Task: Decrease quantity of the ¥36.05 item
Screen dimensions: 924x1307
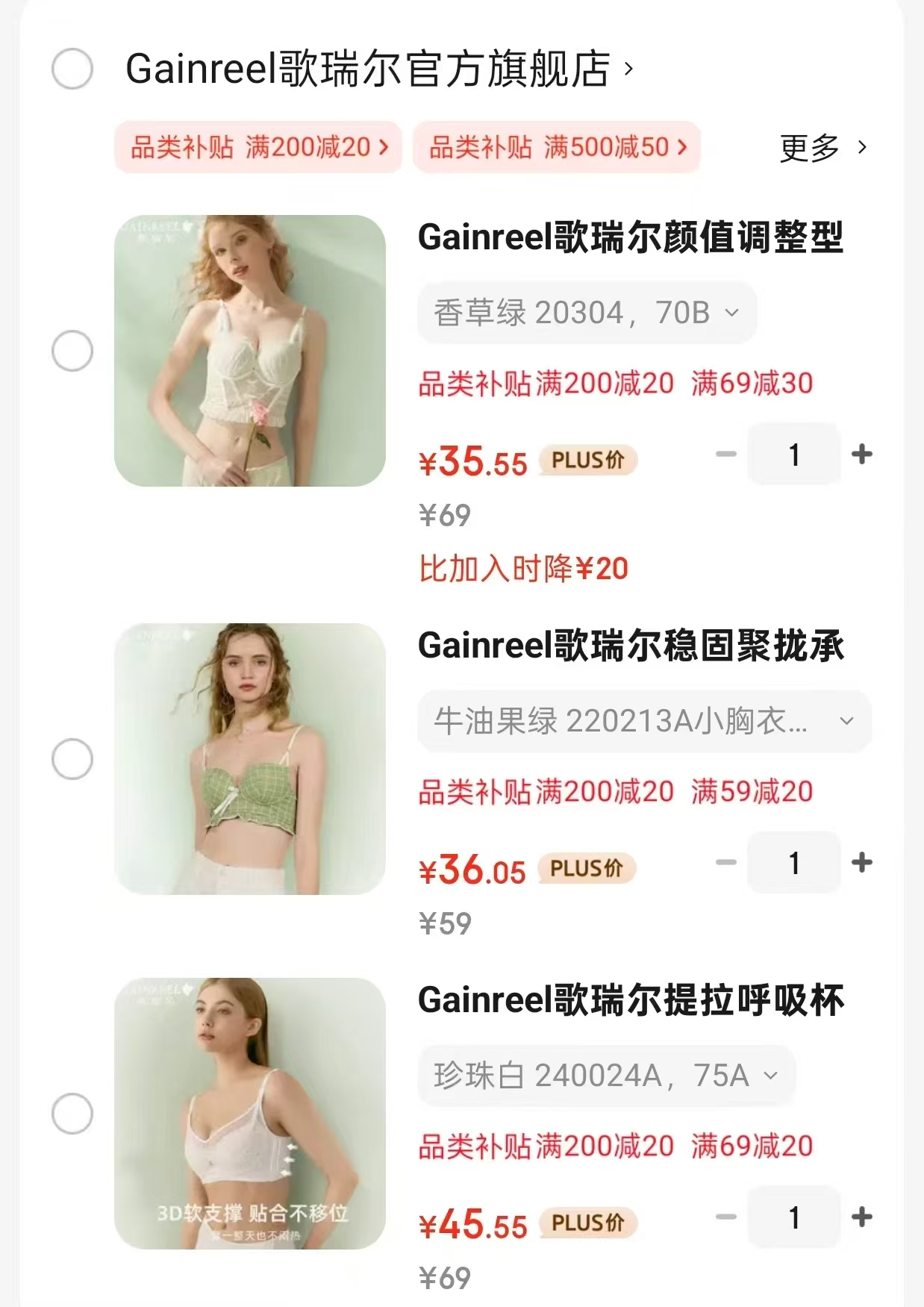Action: pyautogui.click(x=725, y=862)
